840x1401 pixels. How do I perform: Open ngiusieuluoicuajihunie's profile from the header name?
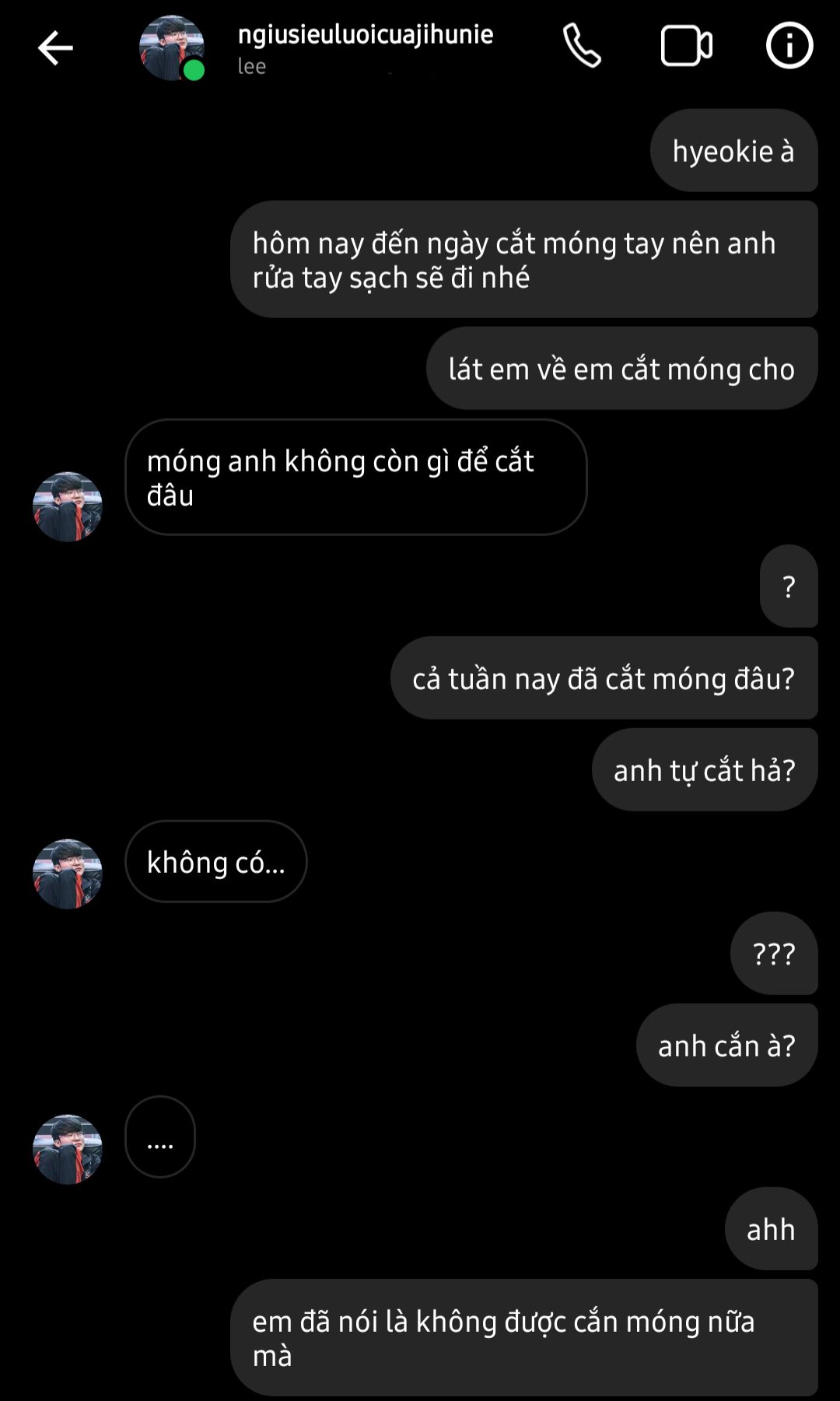(365, 35)
